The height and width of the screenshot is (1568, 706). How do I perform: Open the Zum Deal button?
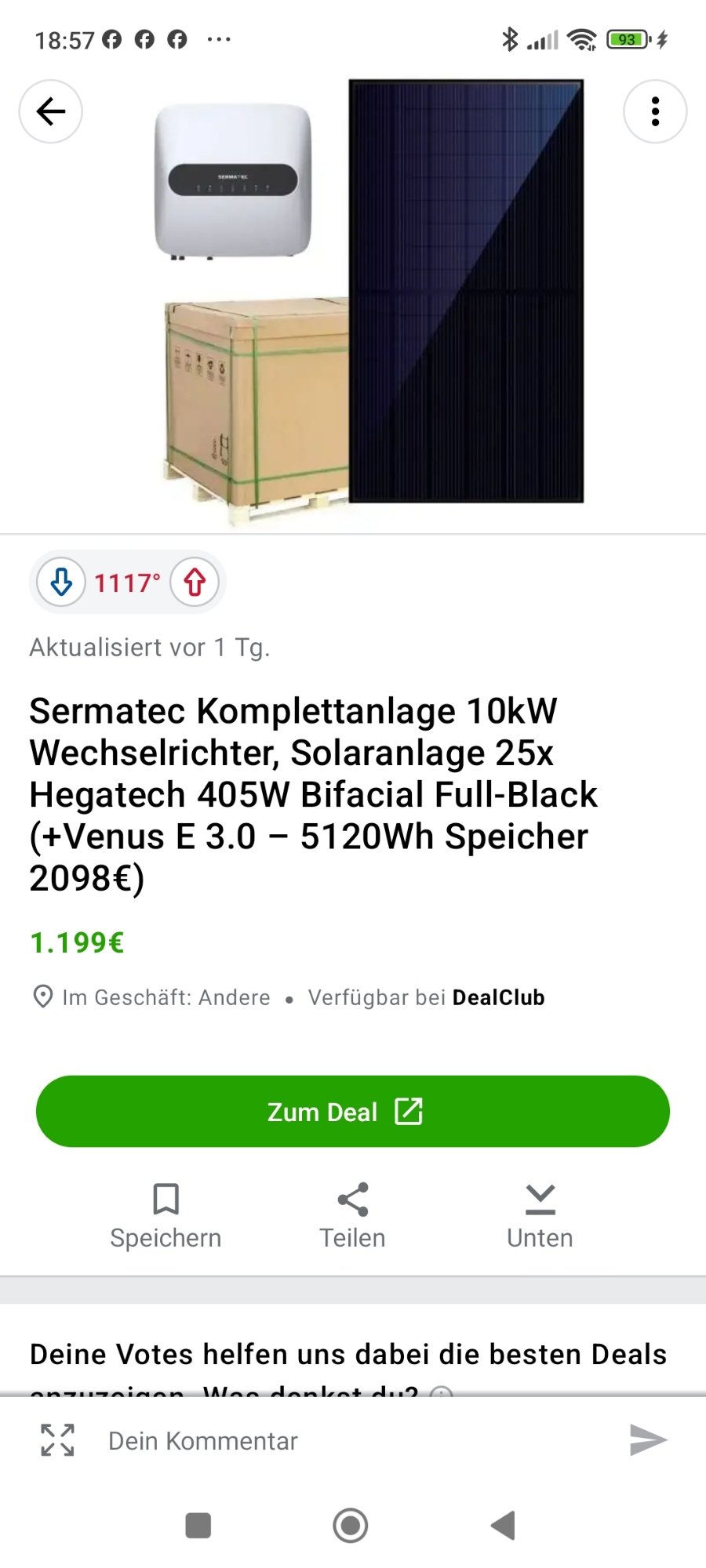[x=353, y=1111]
